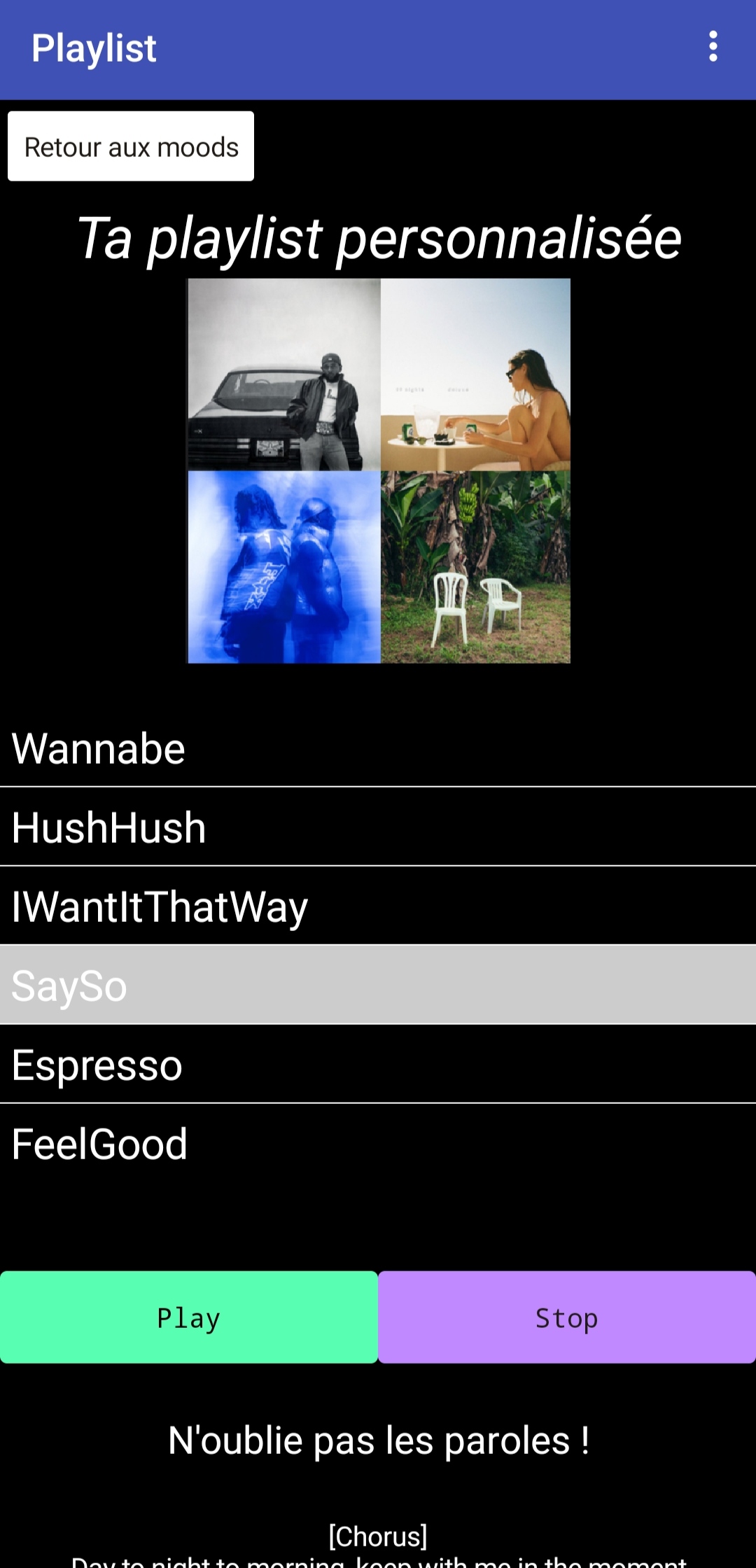
Task: Tap the SaySo song row
Action: [x=378, y=986]
